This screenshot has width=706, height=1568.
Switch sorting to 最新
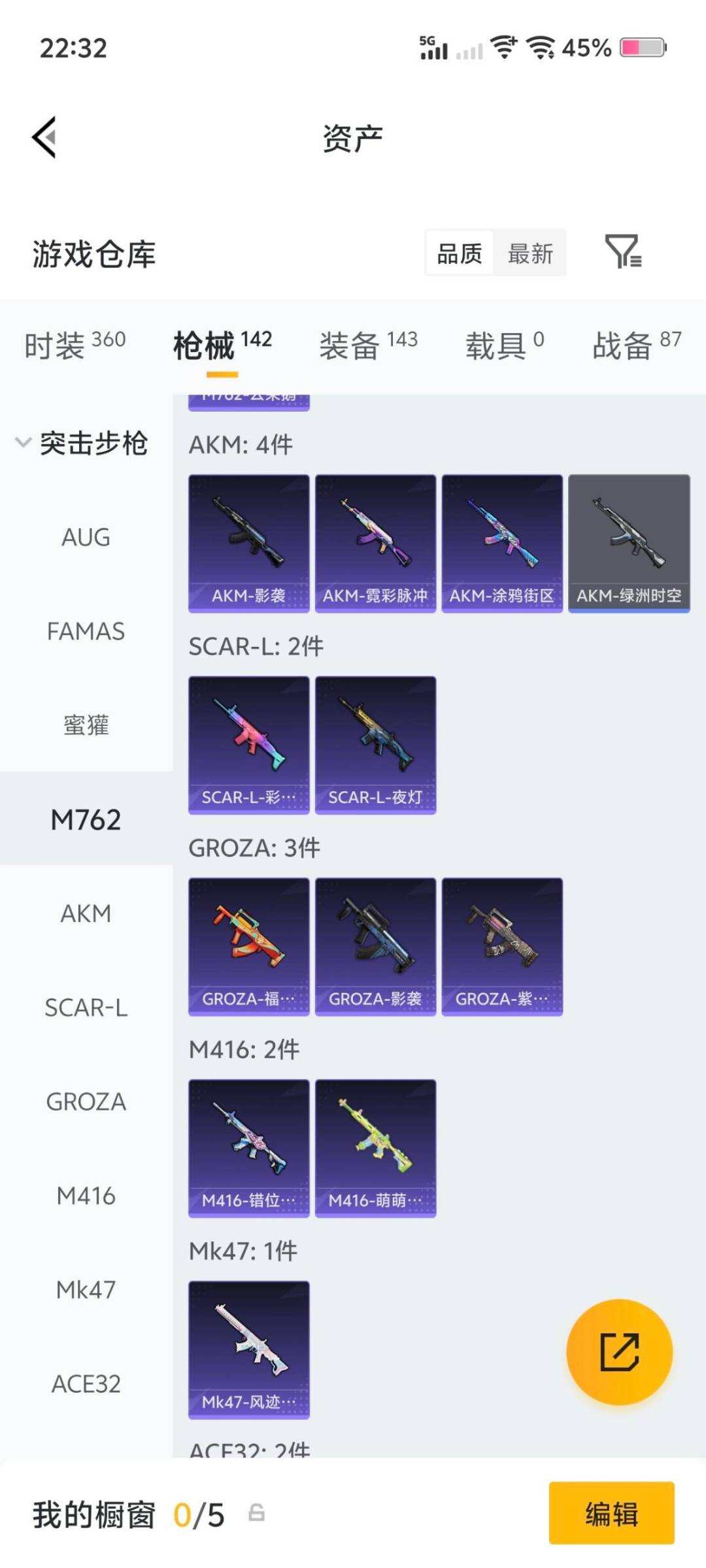531,254
